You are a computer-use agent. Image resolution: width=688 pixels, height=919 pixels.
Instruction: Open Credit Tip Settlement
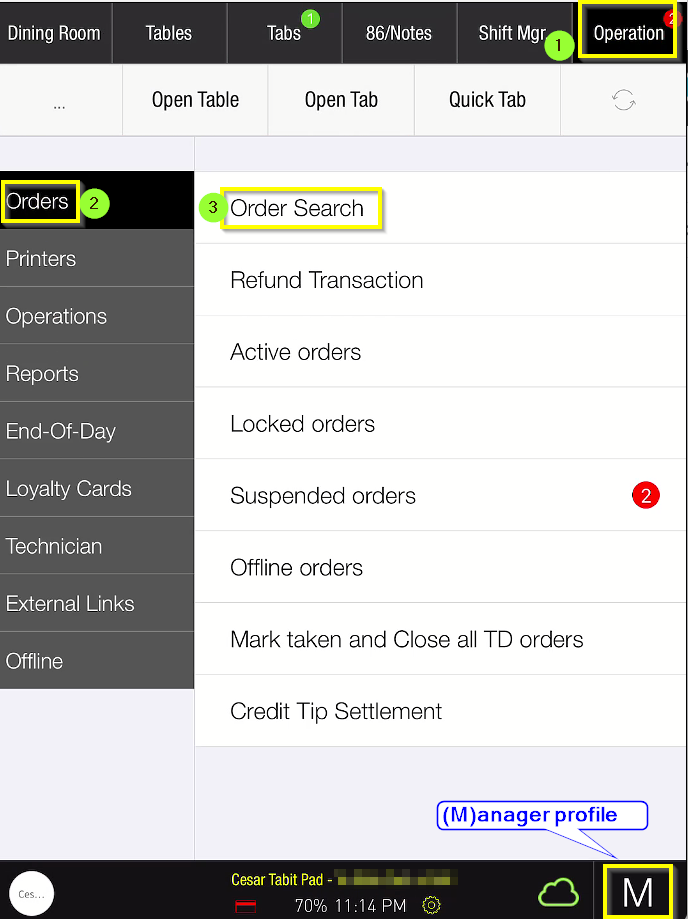coord(336,712)
